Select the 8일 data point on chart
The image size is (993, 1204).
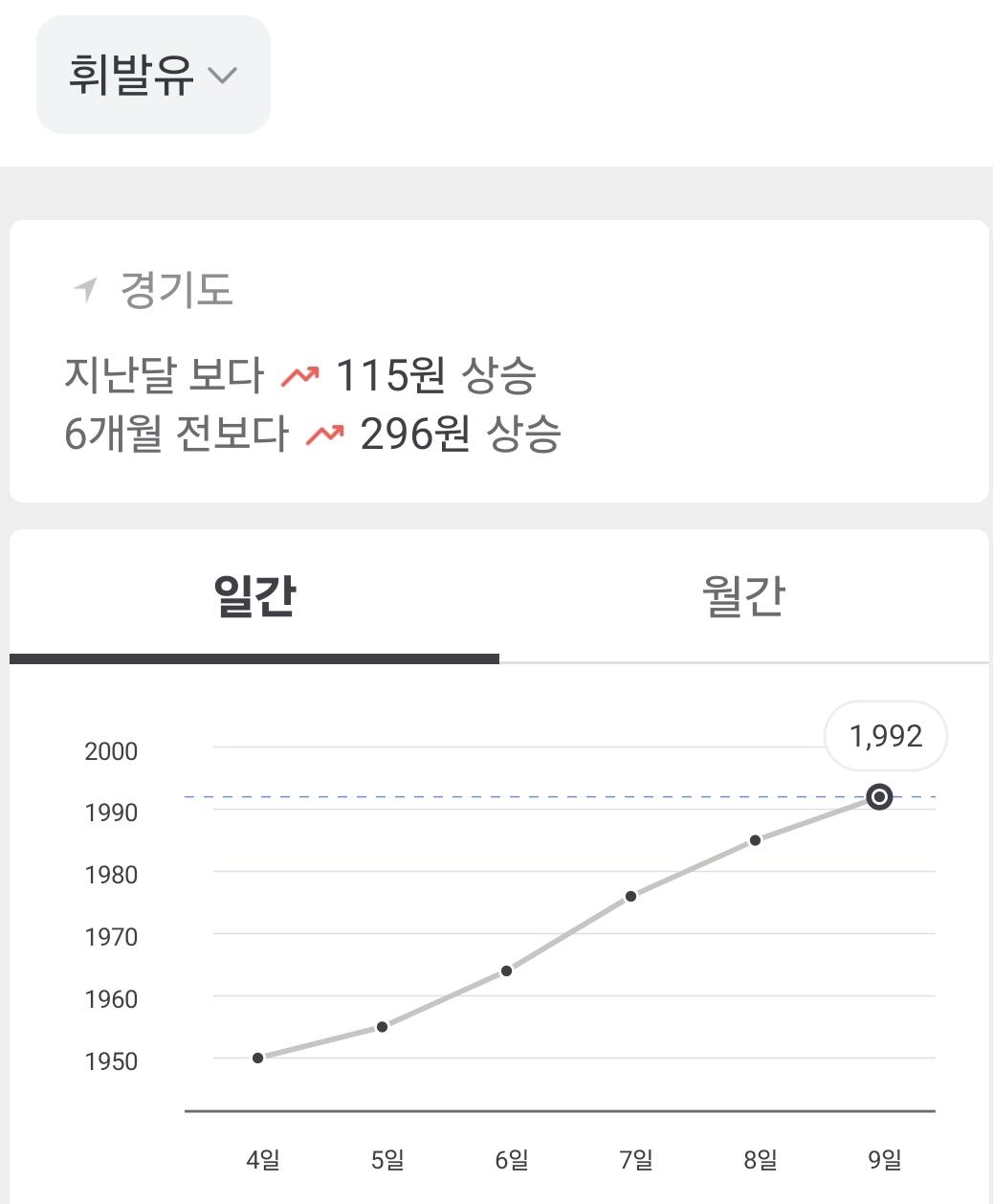[x=755, y=840]
